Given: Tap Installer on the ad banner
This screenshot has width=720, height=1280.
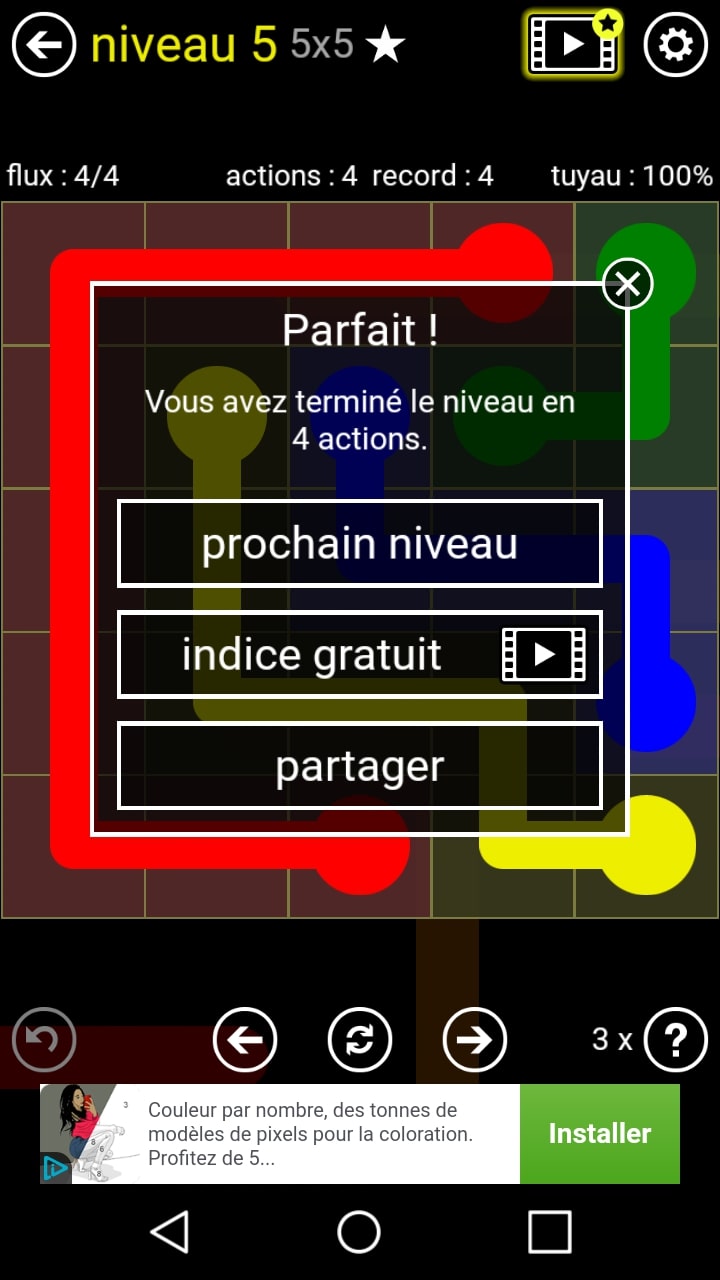Looking at the screenshot, I should (599, 1133).
